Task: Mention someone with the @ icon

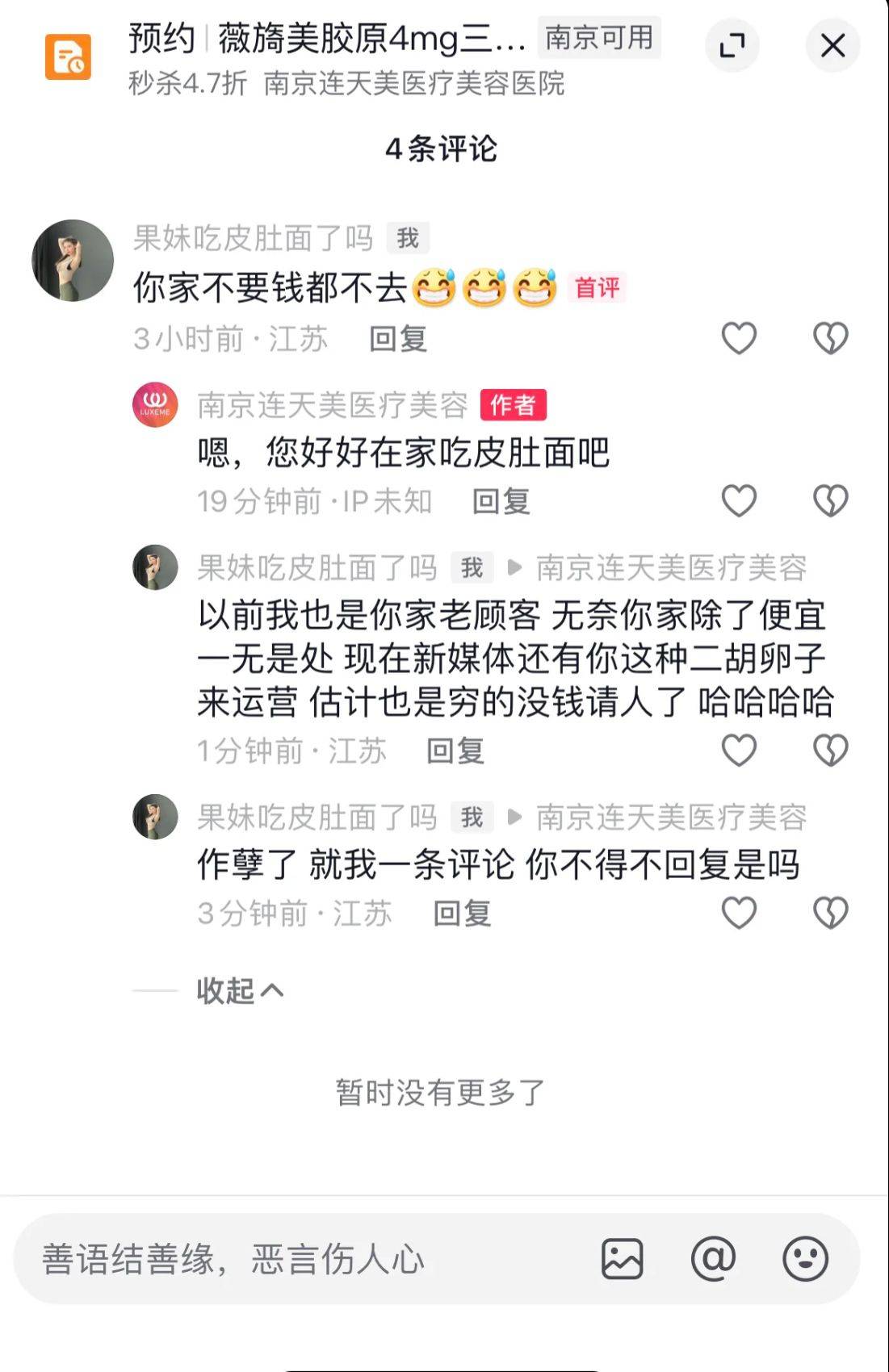Action: coord(713,1259)
